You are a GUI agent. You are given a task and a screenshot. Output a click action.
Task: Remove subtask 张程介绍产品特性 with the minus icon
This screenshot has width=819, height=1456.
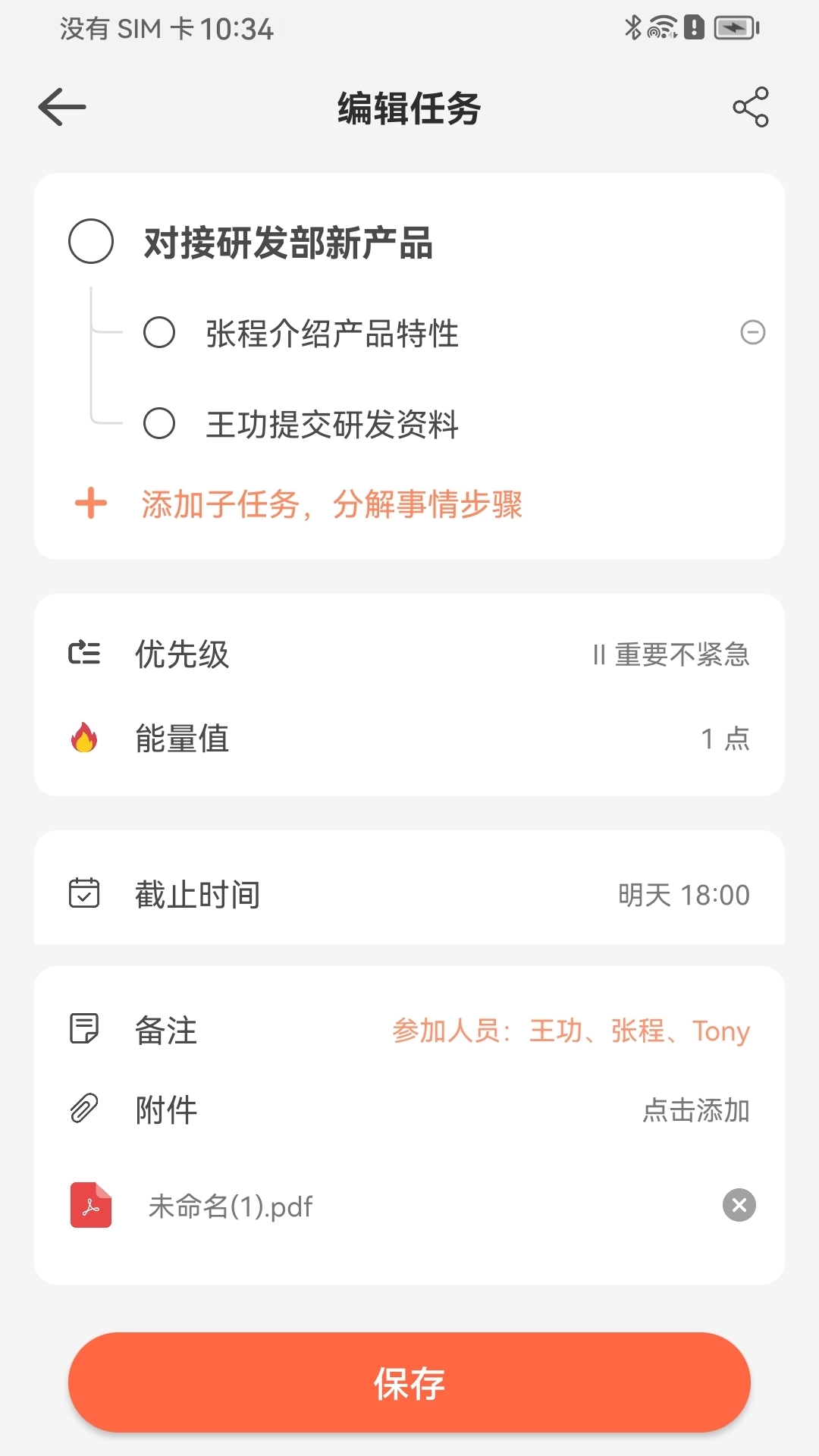click(x=752, y=332)
